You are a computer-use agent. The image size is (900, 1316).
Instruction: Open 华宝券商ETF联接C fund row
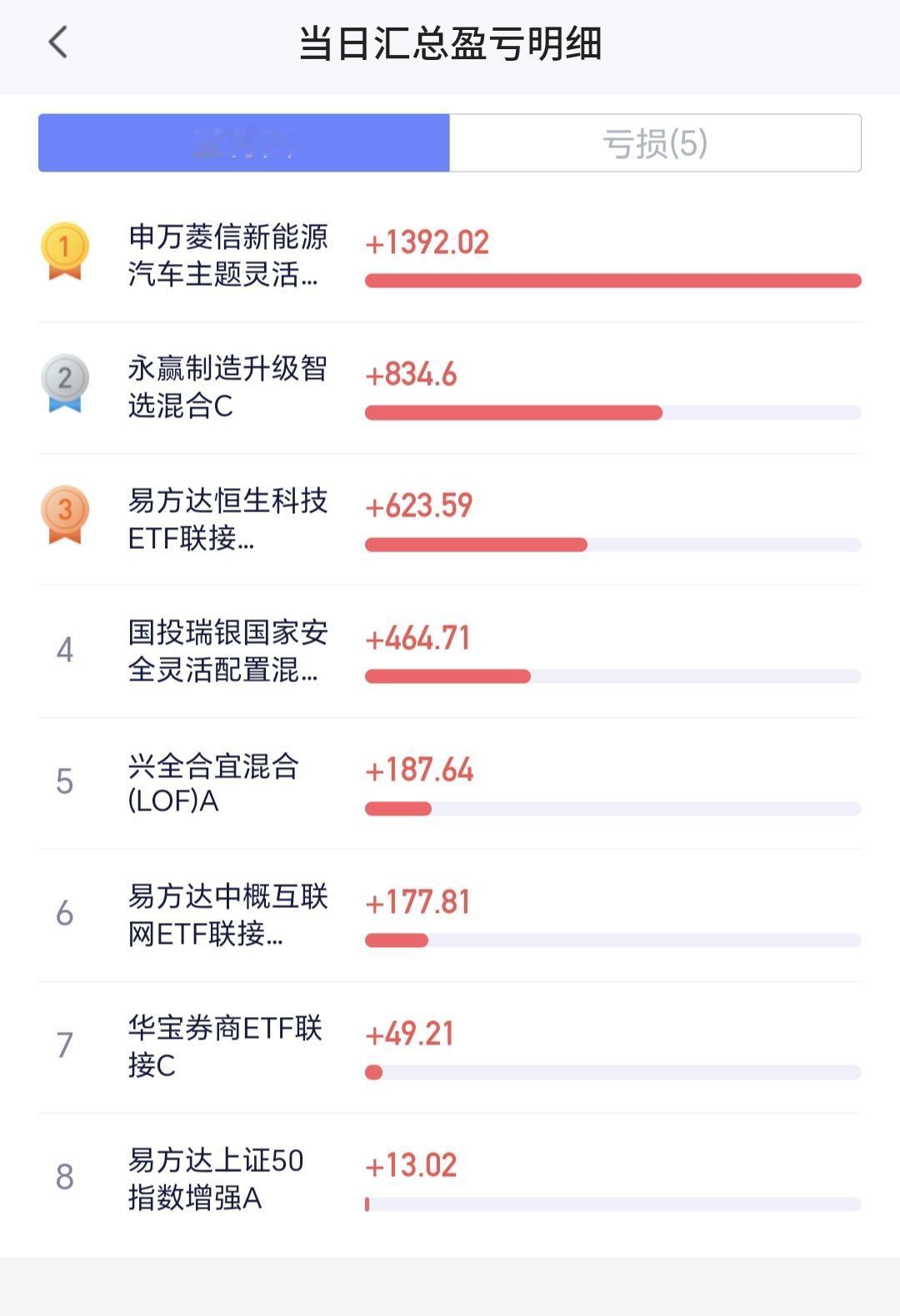coord(450,1047)
